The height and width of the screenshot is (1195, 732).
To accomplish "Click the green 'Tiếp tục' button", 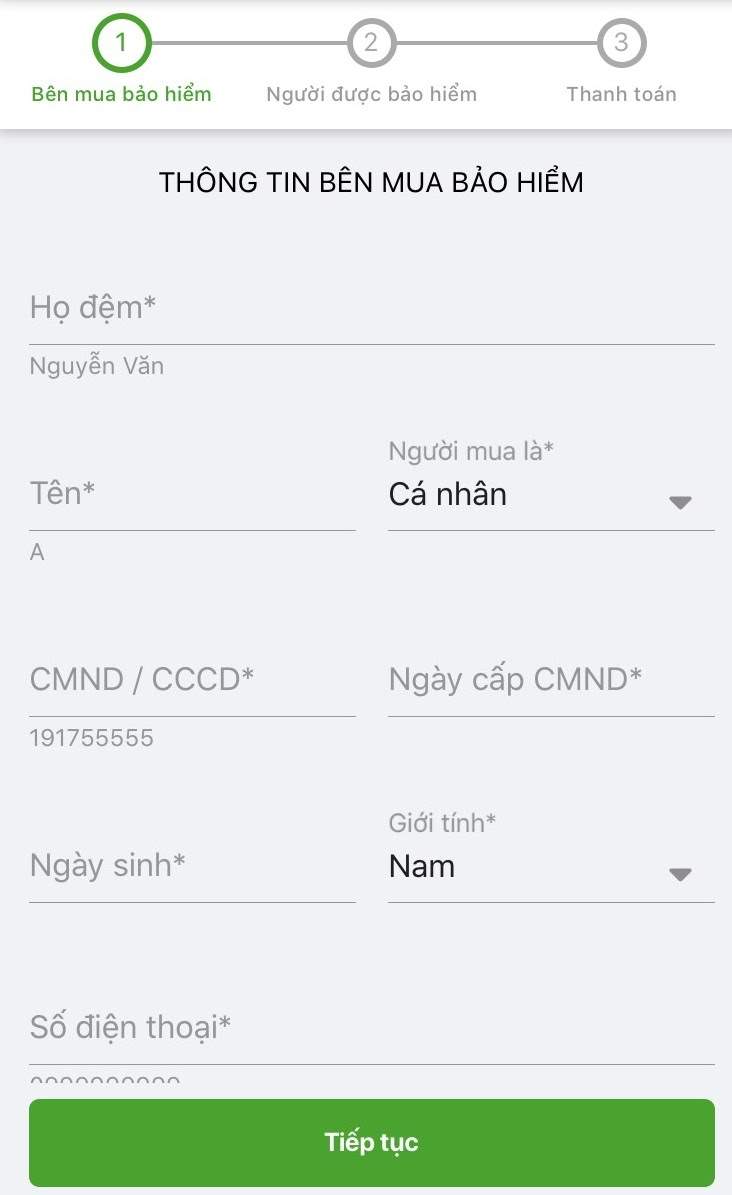I will pos(371,1142).
